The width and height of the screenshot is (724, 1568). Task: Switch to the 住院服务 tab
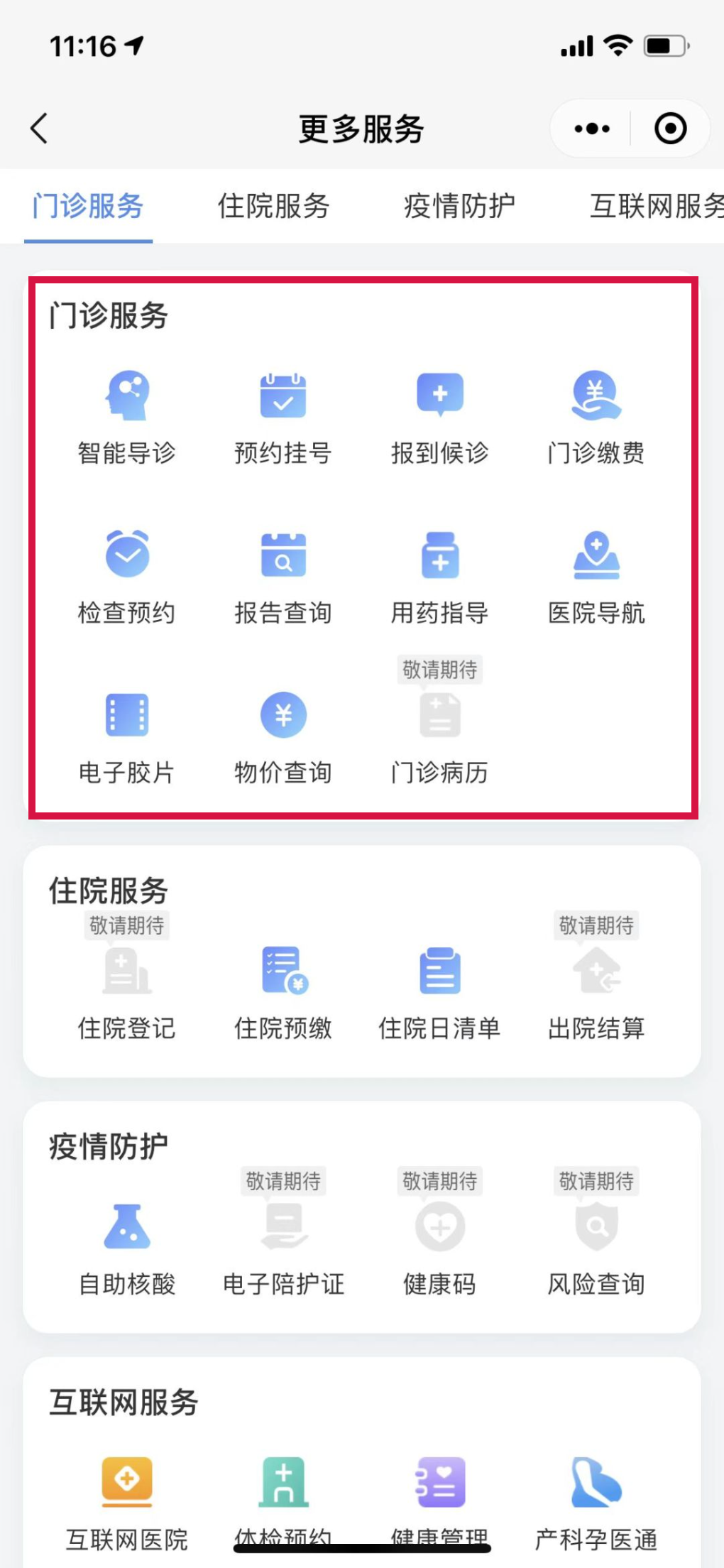pyautogui.click(x=273, y=207)
